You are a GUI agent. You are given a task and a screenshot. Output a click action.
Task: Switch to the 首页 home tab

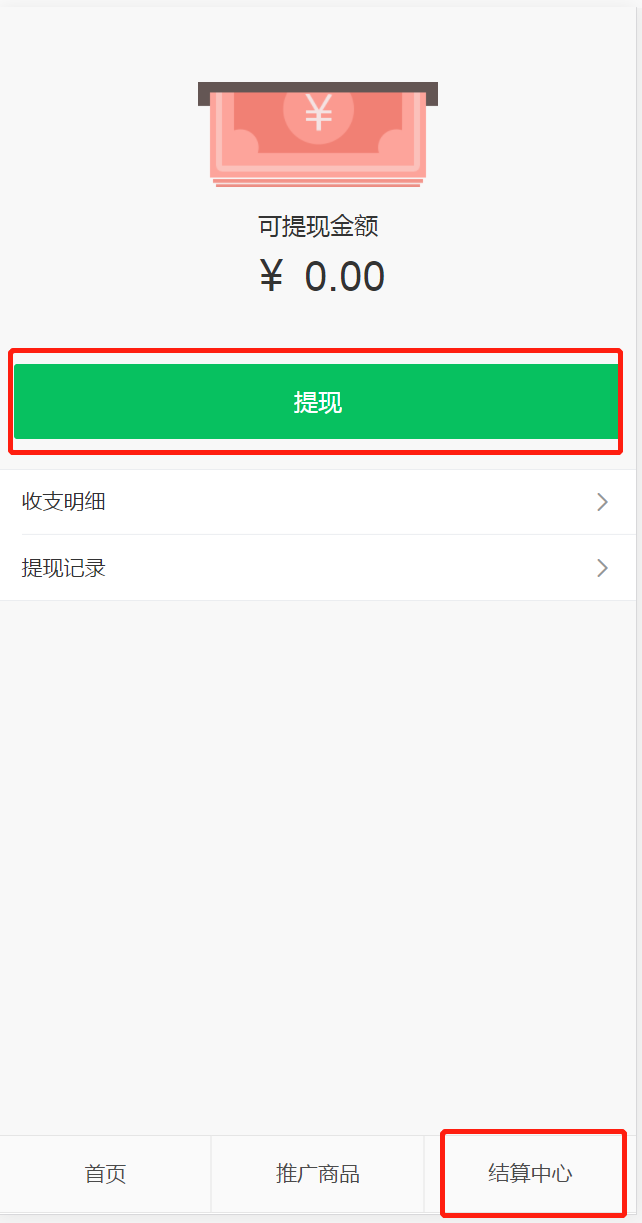click(x=105, y=1174)
